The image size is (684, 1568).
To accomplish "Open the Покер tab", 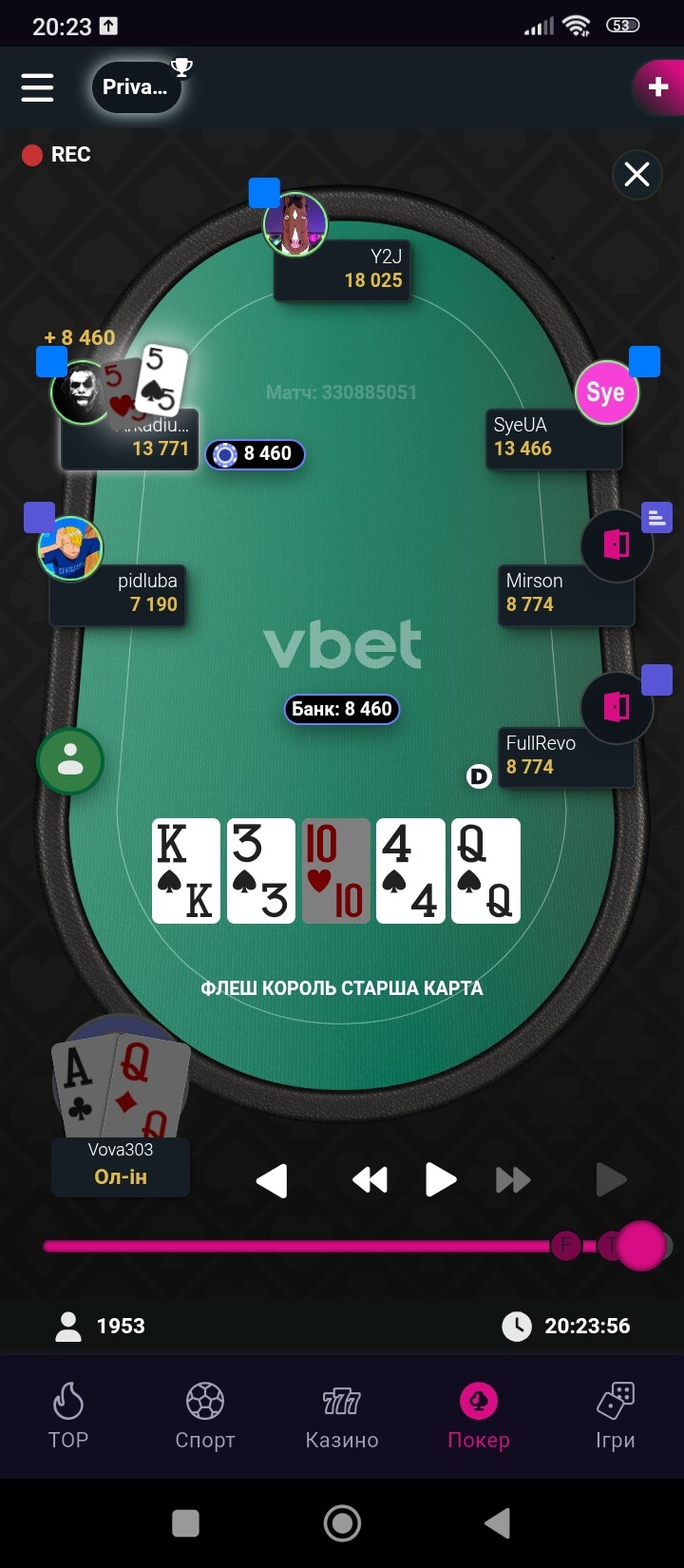I will [x=479, y=1415].
